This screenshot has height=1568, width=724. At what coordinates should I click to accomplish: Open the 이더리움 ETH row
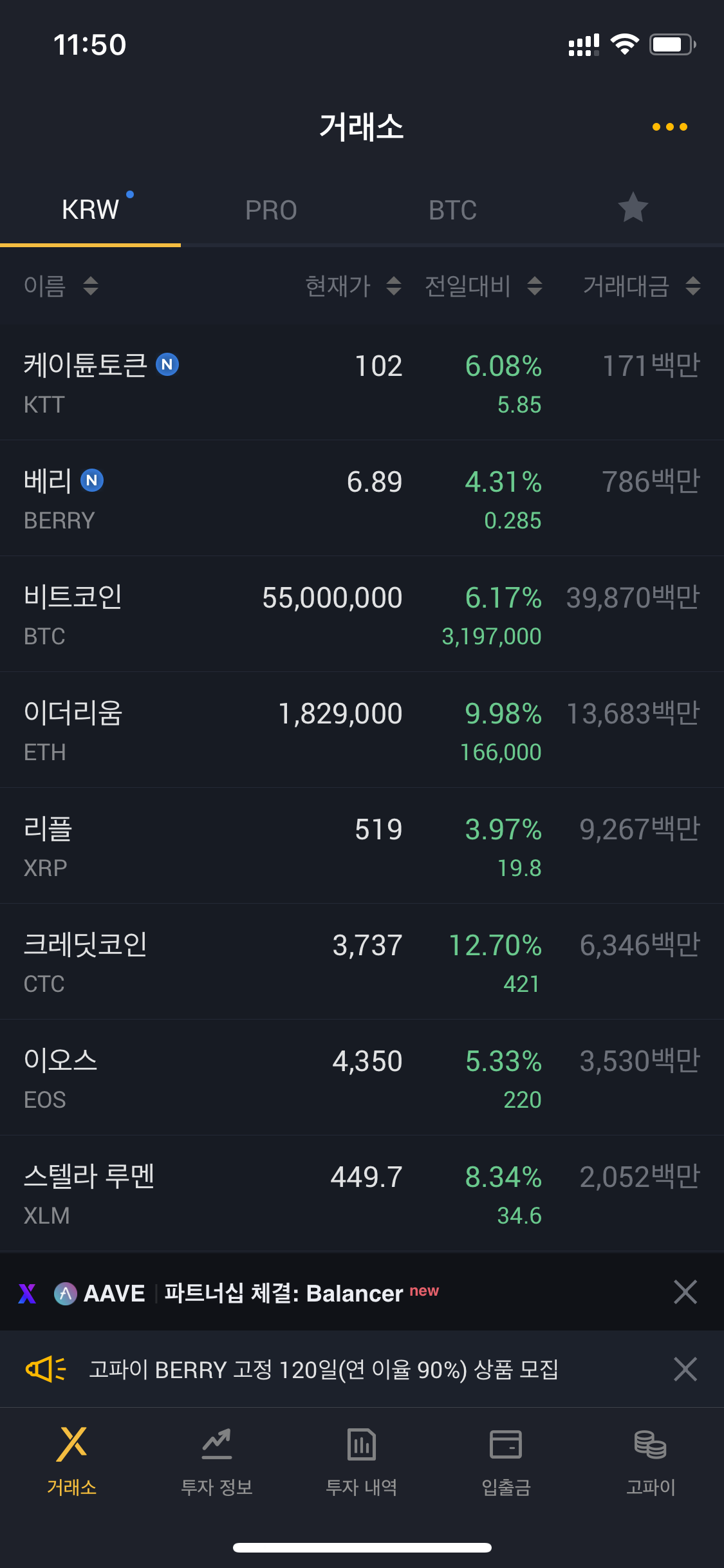pos(362,731)
